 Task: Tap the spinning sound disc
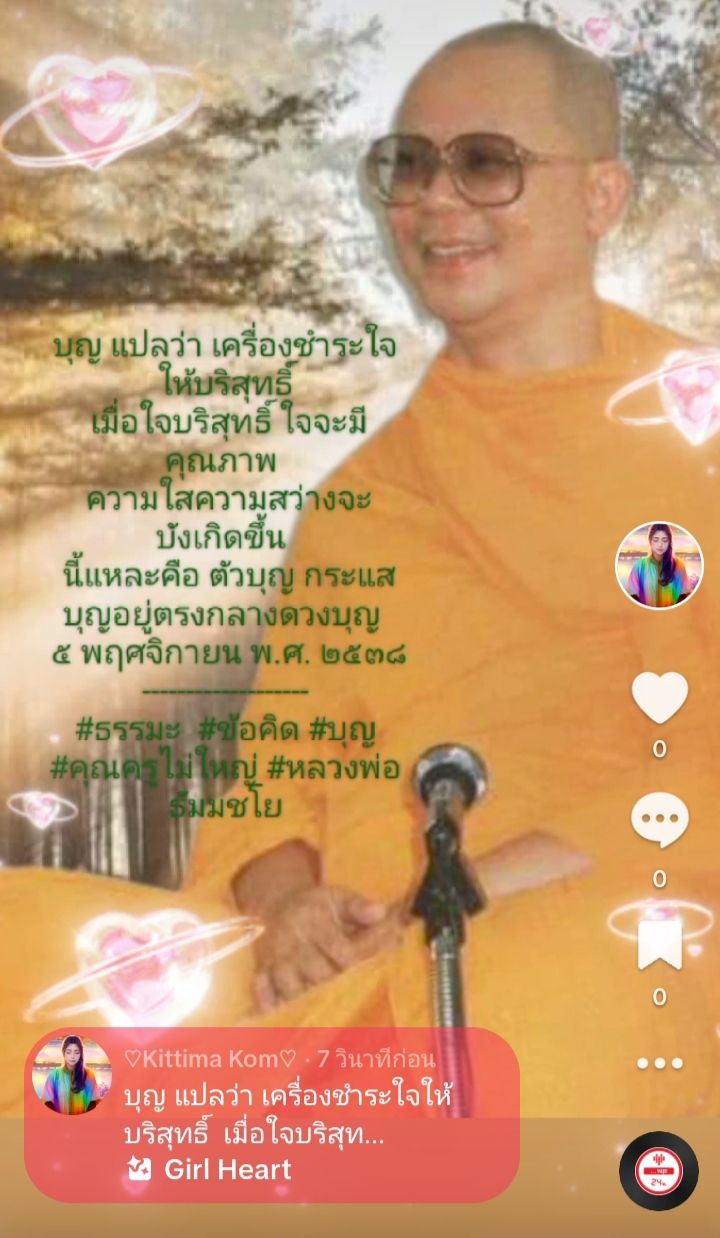click(659, 1171)
